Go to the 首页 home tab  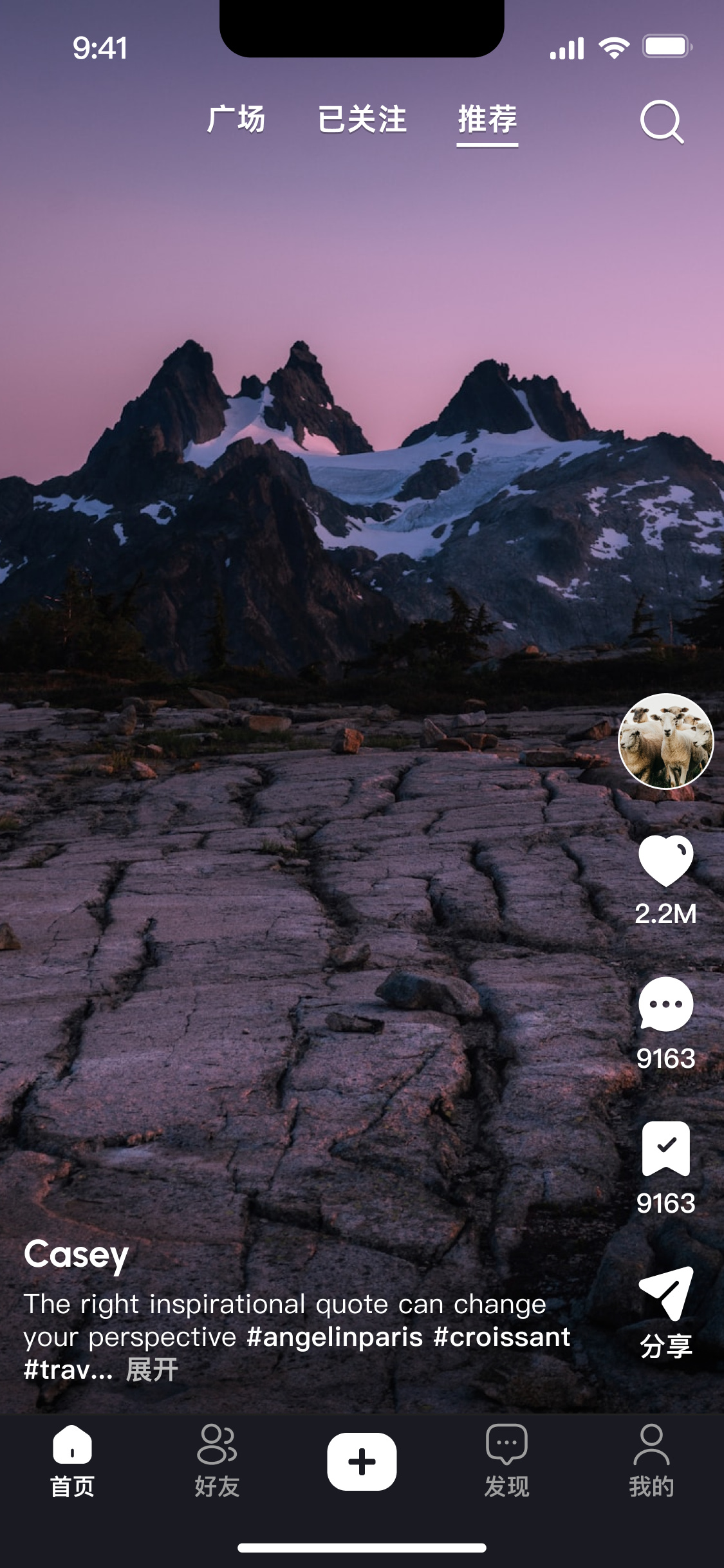coord(72,1461)
